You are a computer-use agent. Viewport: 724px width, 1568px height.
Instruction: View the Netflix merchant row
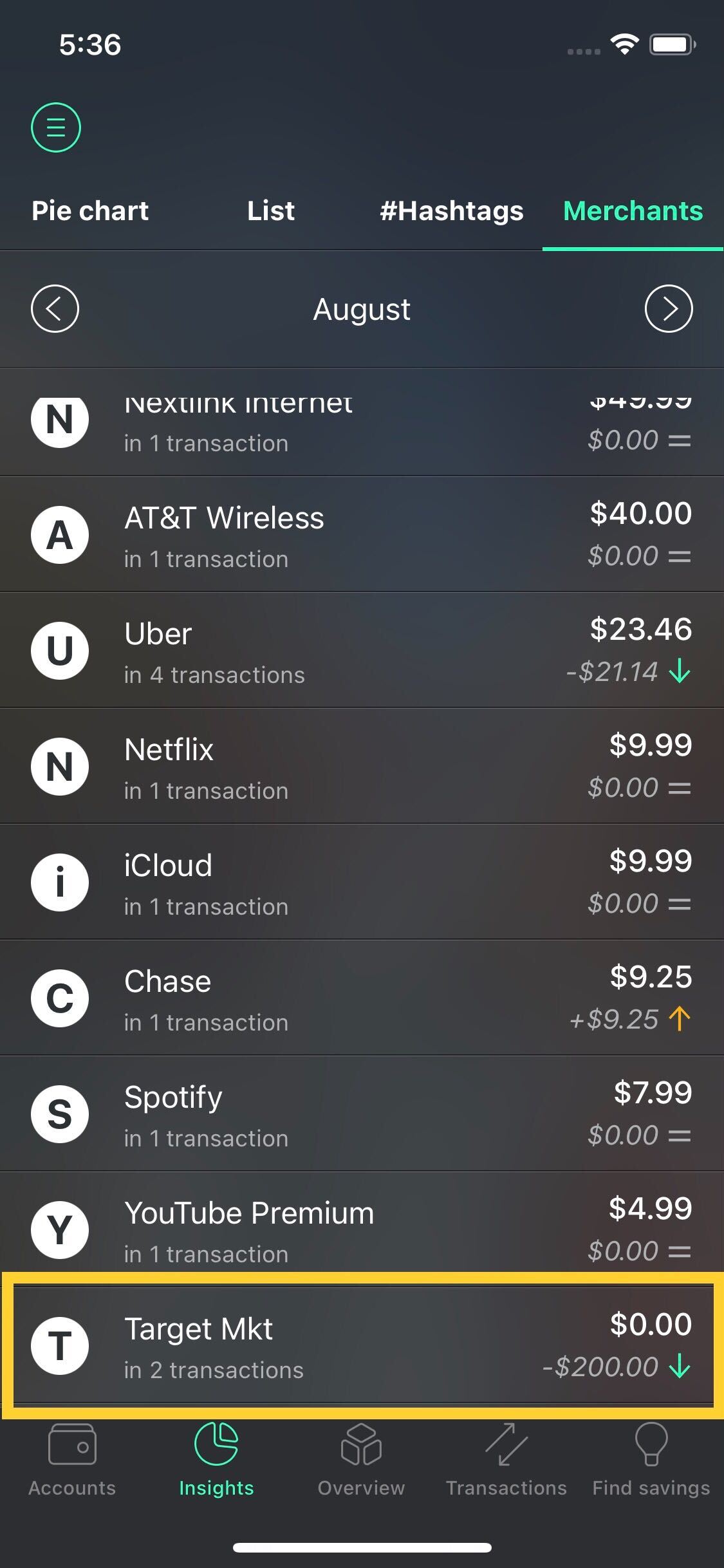pyautogui.click(x=362, y=766)
